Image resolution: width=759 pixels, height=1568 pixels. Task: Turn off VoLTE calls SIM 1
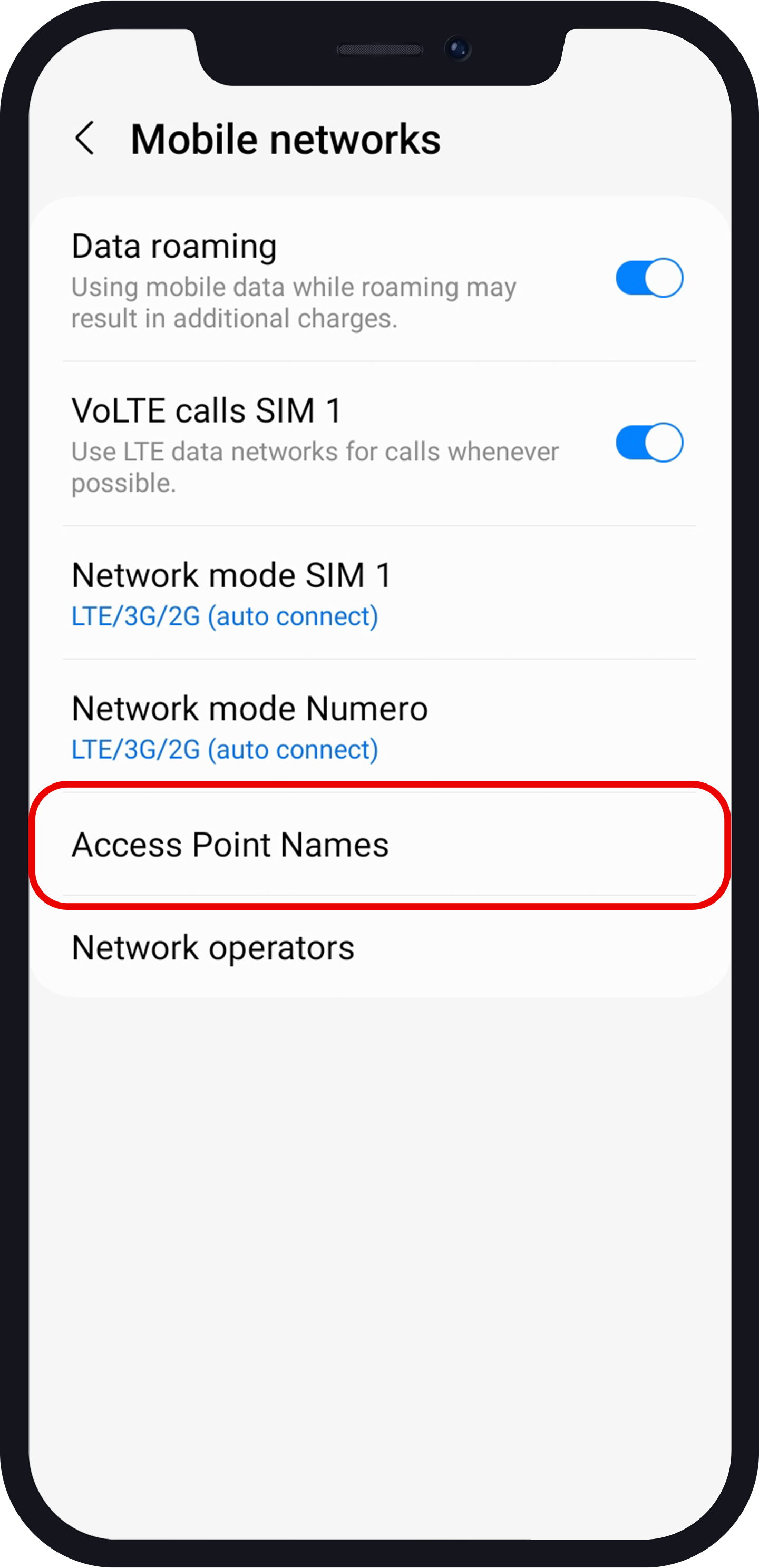pyautogui.click(x=648, y=443)
